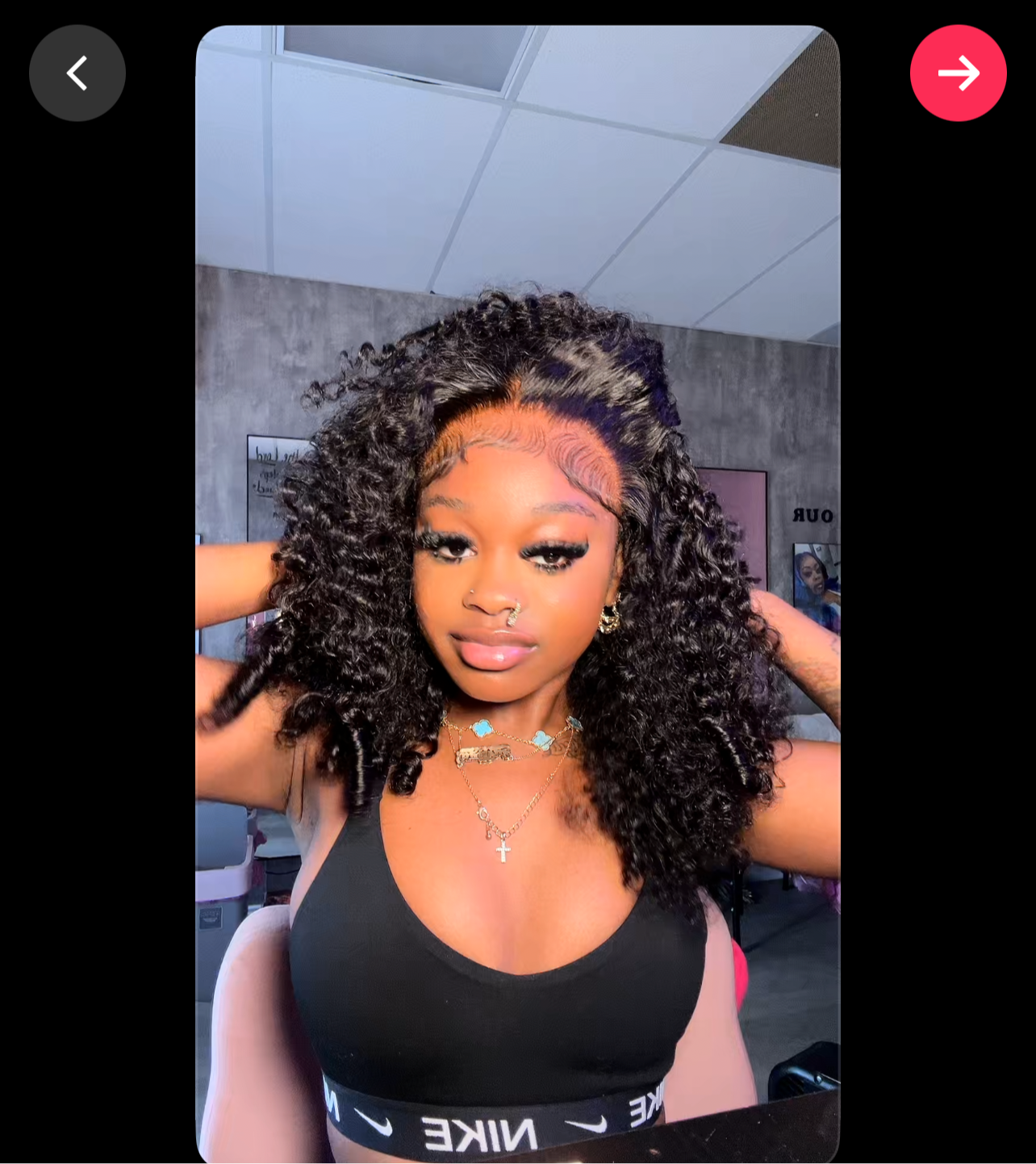Tap the video preview

point(517,594)
